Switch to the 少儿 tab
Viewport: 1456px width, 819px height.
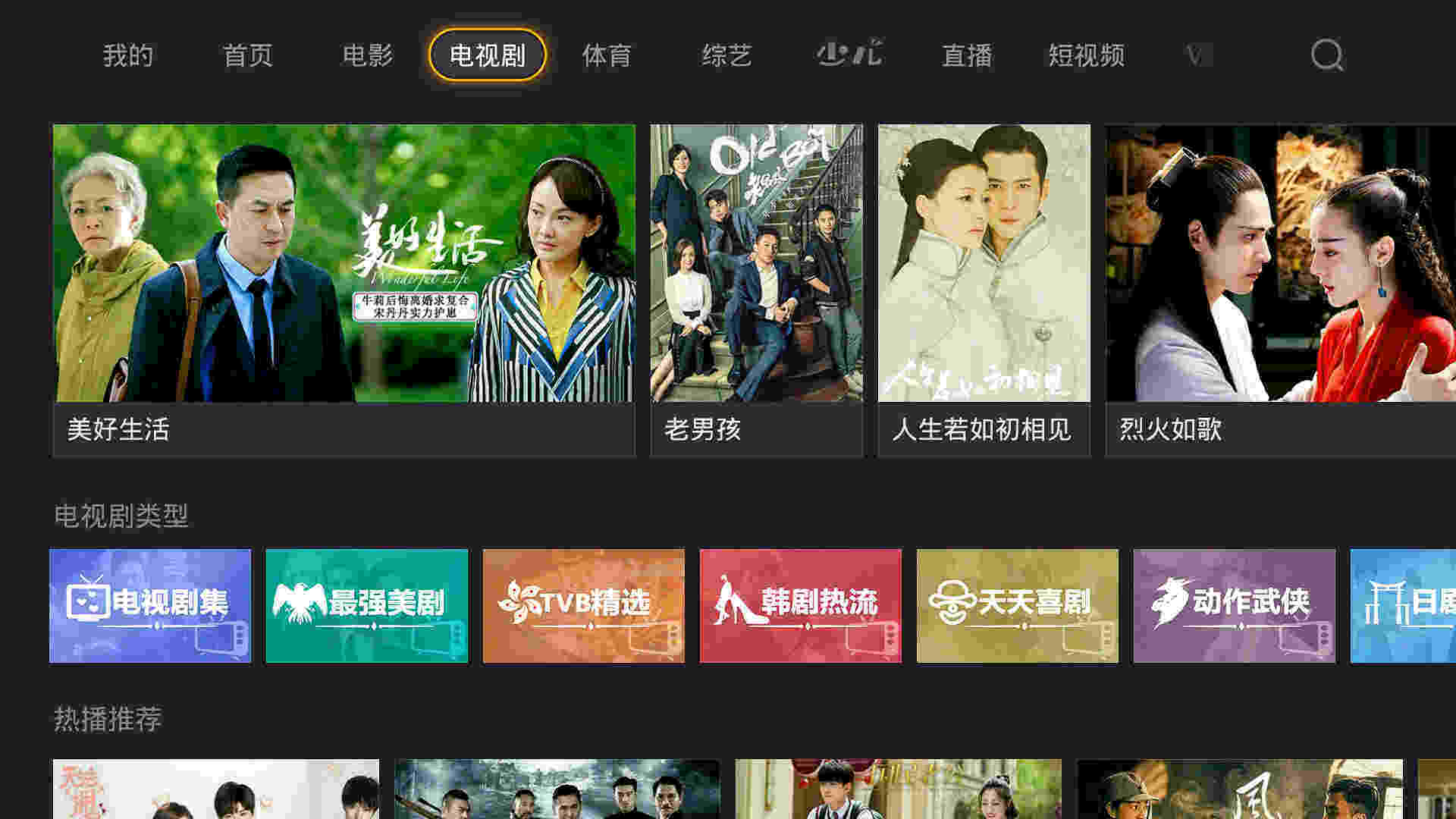[849, 55]
